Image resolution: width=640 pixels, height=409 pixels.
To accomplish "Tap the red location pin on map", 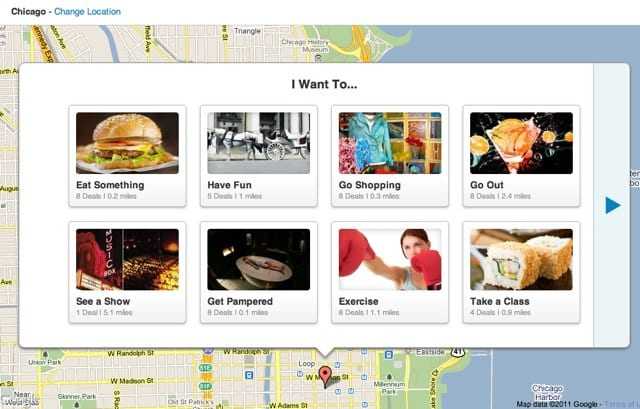I will click(x=323, y=378).
